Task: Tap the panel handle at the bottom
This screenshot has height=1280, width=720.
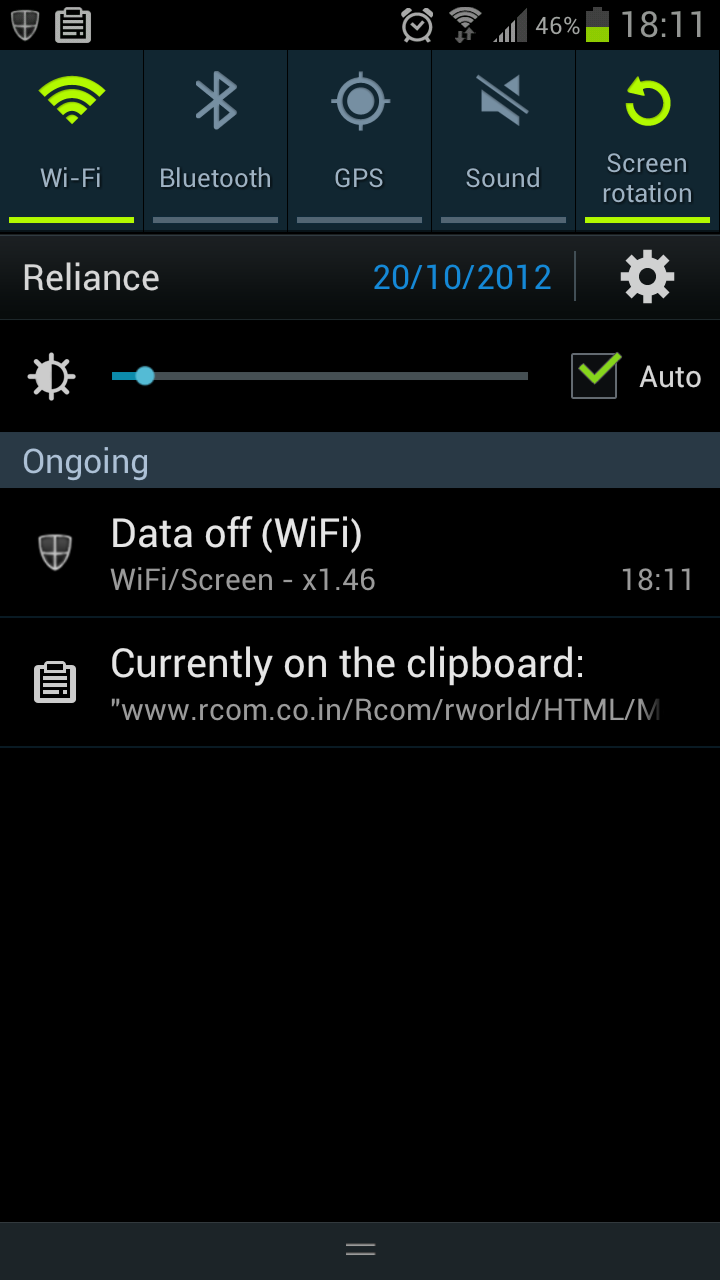Action: [x=360, y=1250]
